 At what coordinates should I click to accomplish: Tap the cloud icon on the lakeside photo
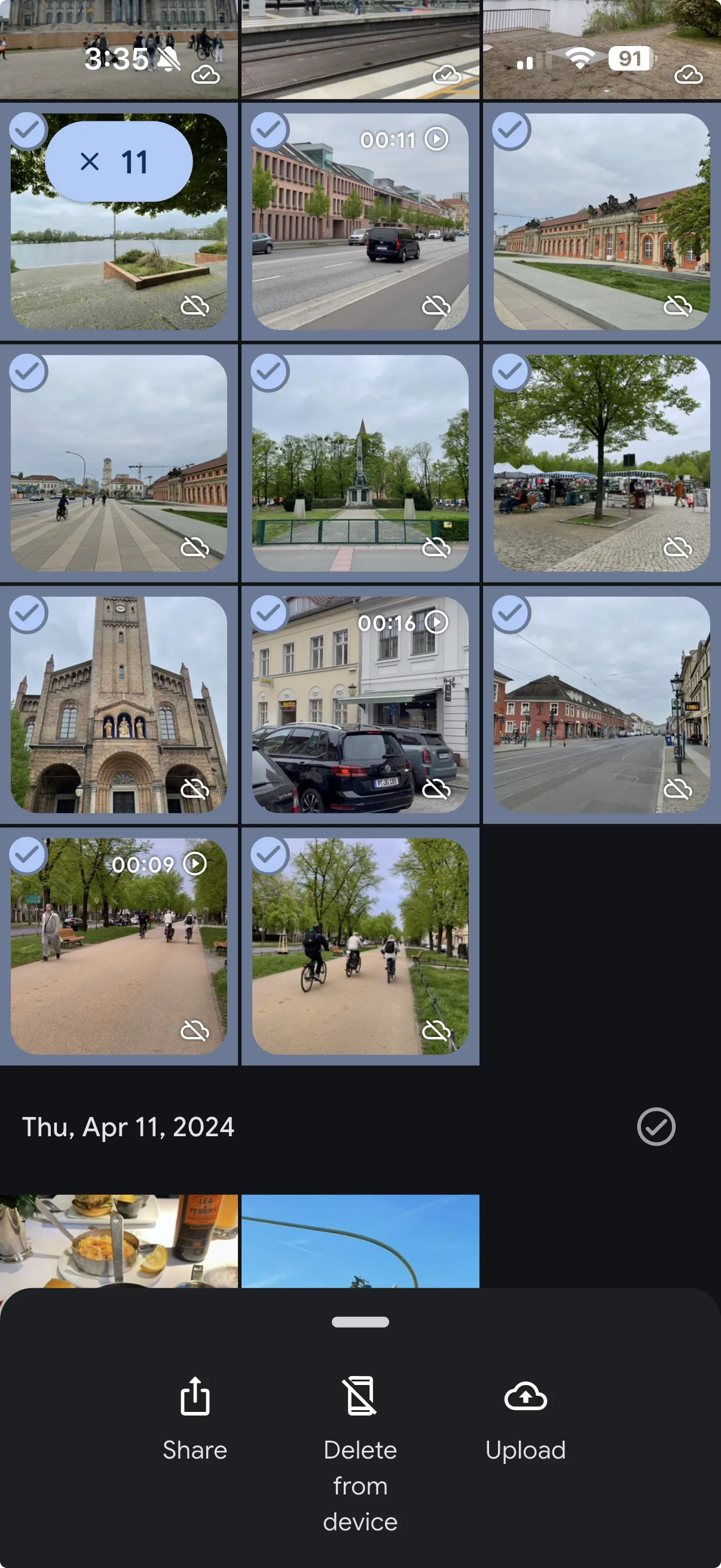196,307
